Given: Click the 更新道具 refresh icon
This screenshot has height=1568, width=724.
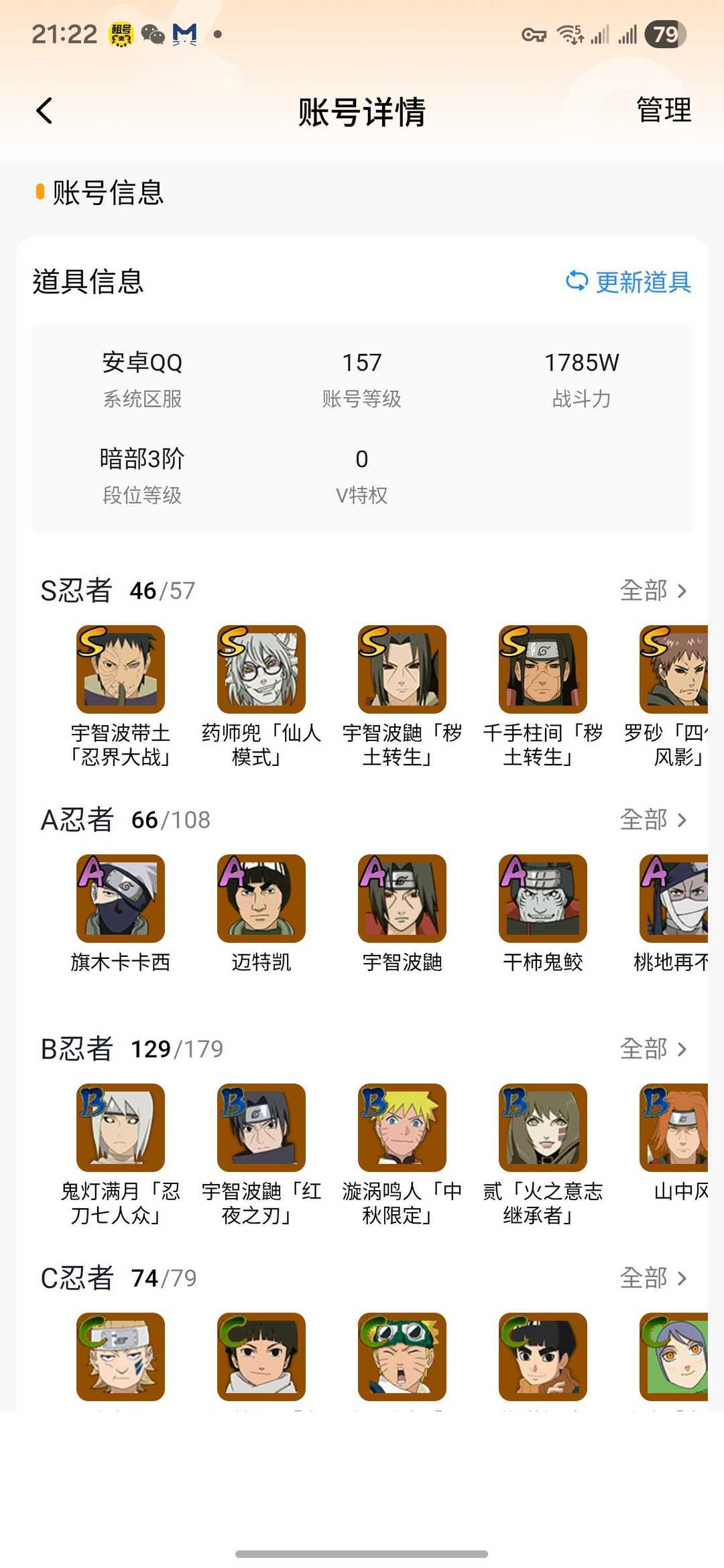Looking at the screenshot, I should [577, 281].
